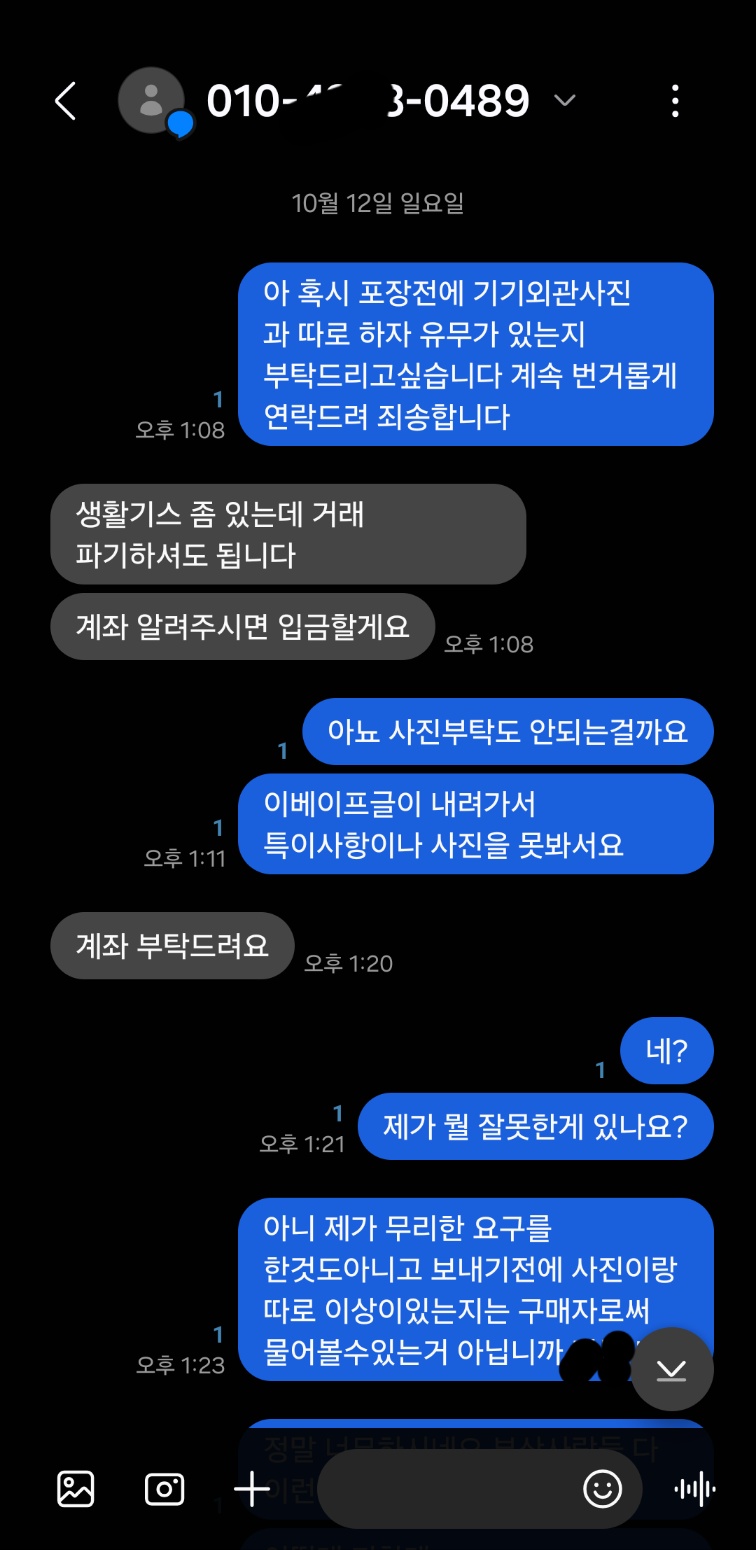Open the camera to take a photo

[164, 1489]
